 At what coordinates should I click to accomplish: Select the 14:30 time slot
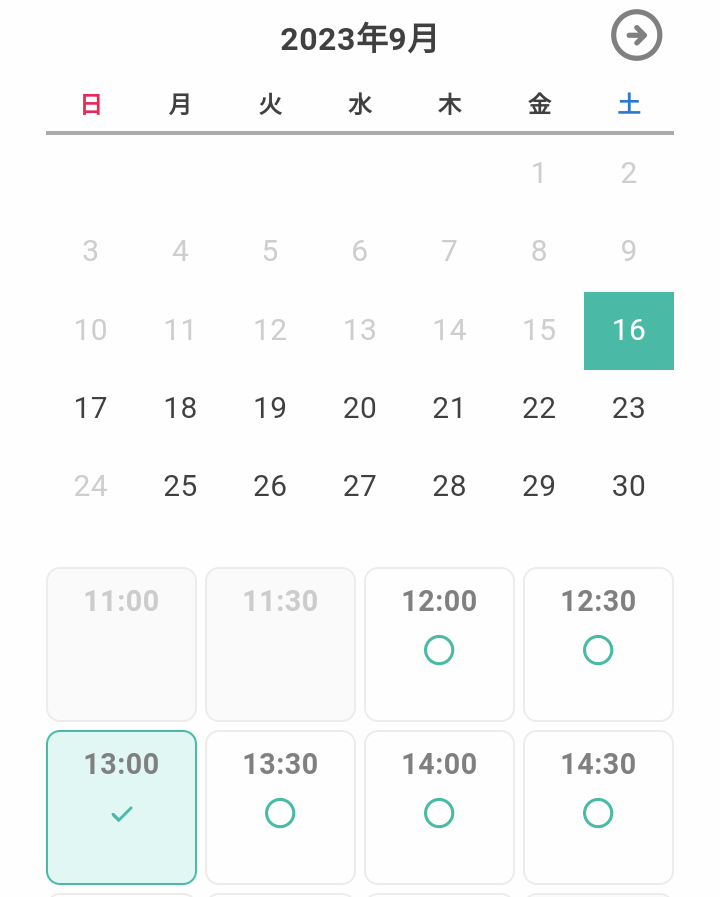[598, 807]
